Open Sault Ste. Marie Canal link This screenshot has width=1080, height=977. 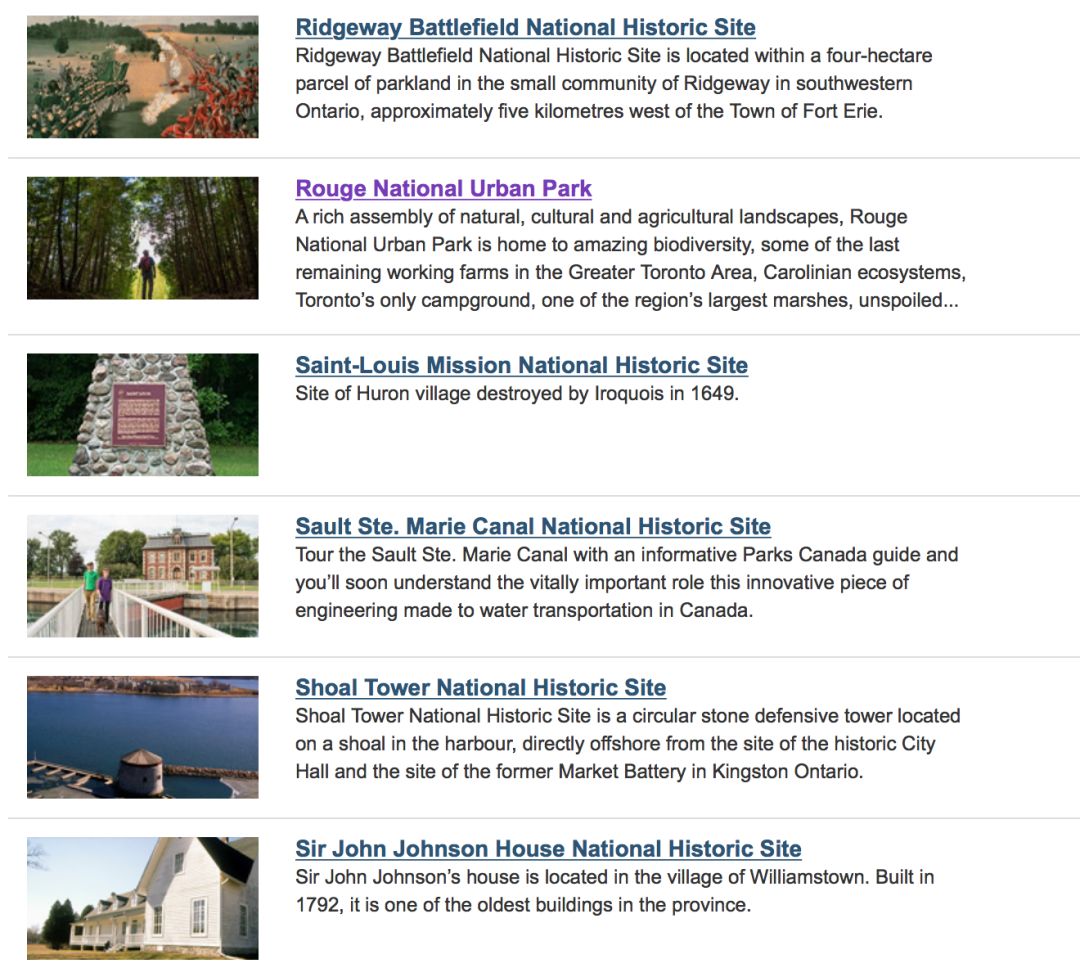533,526
